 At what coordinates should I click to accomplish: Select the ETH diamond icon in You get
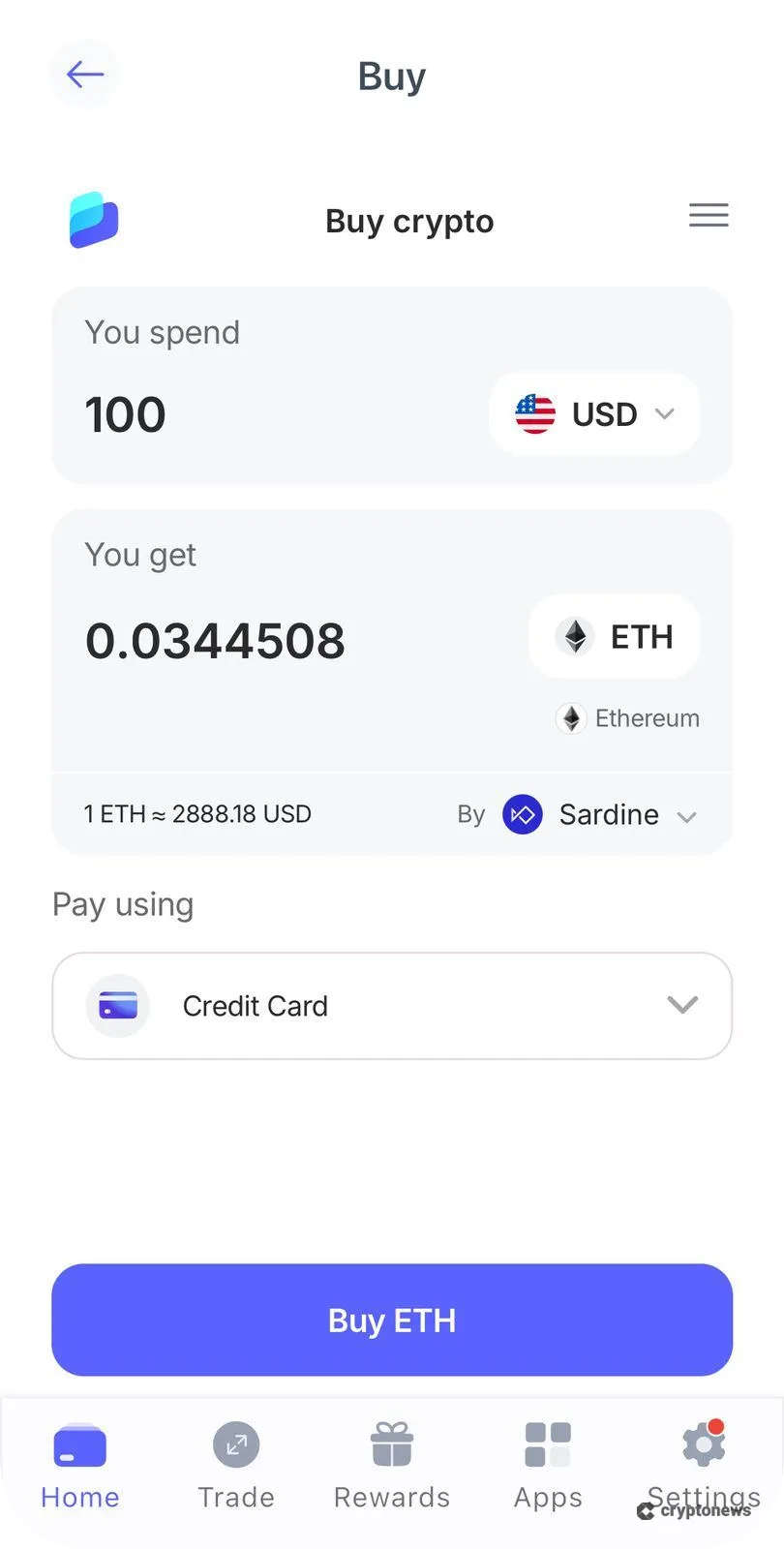point(577,636)
